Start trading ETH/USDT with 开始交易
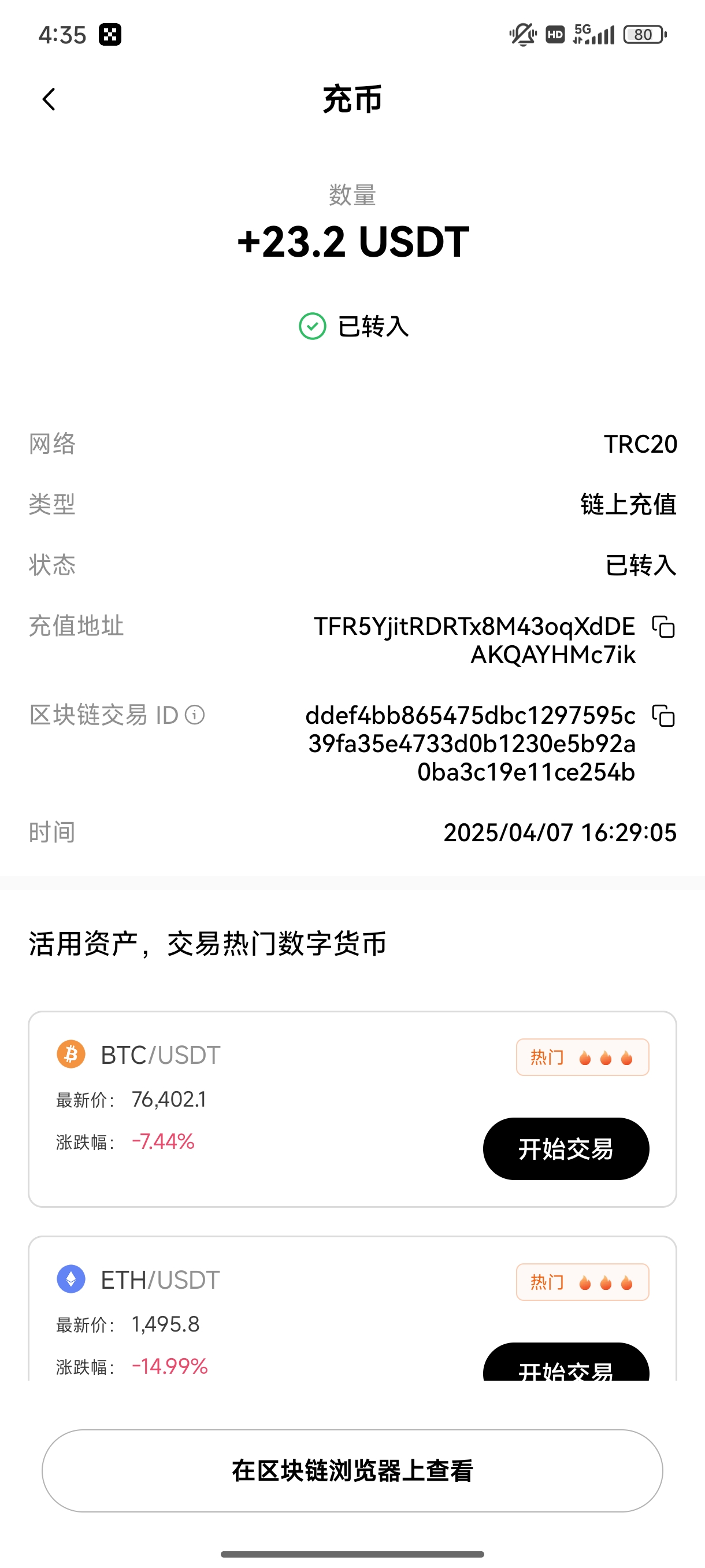The width and height of the screenshot is (705, 1568). click(x=566, y=1362)
